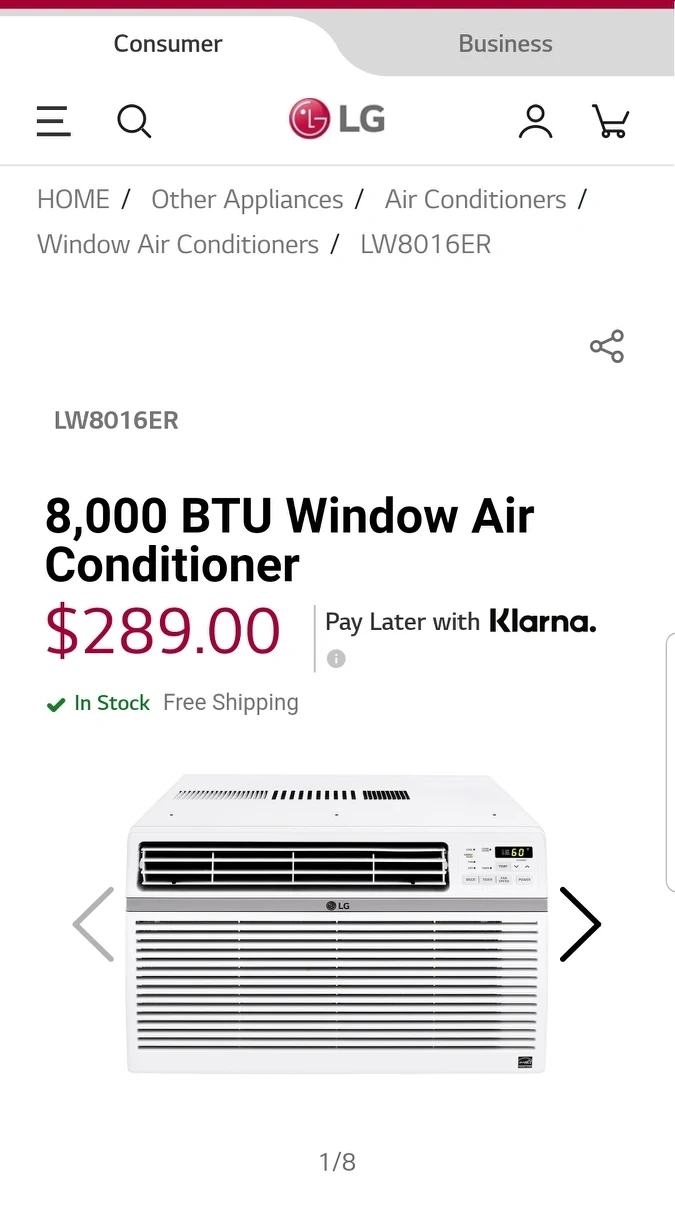Open the search icon
675x1209 pixels.
point(134,121)
